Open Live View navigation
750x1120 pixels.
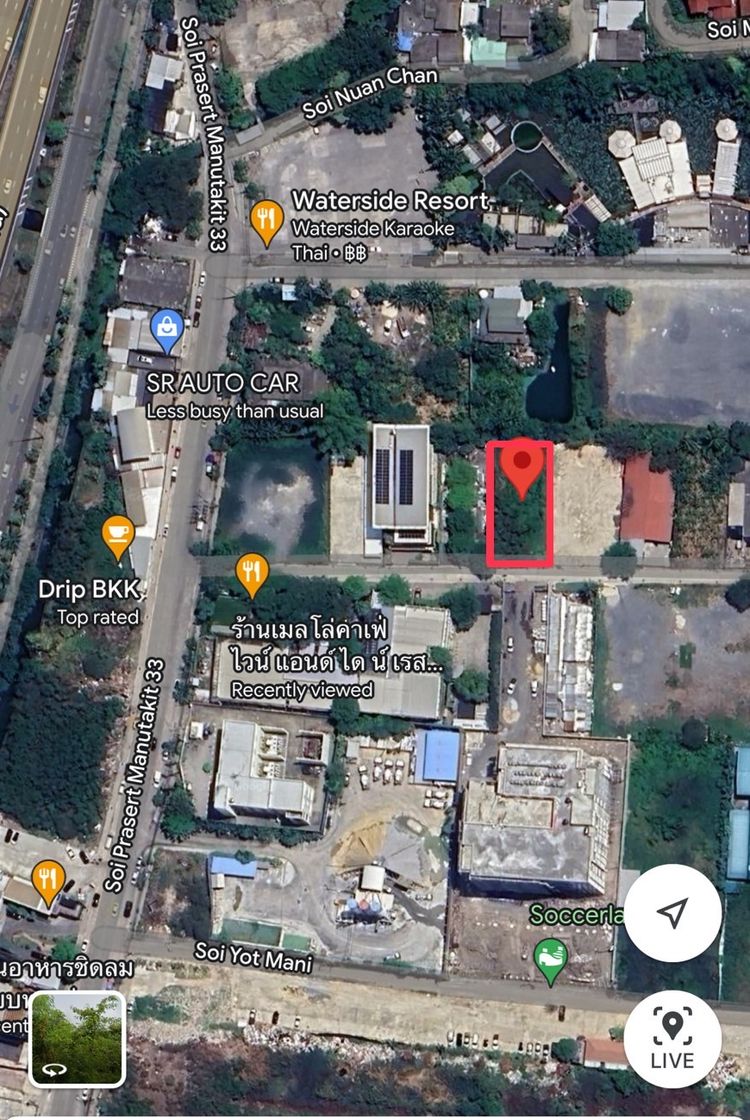[x=673, y=1038]
